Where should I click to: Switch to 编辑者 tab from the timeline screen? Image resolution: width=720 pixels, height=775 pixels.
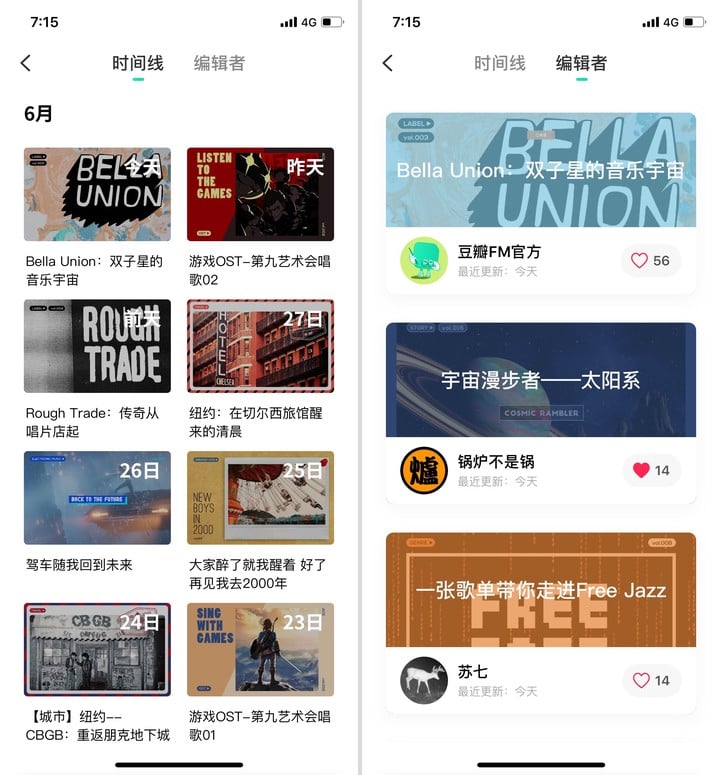pos(219,63)
